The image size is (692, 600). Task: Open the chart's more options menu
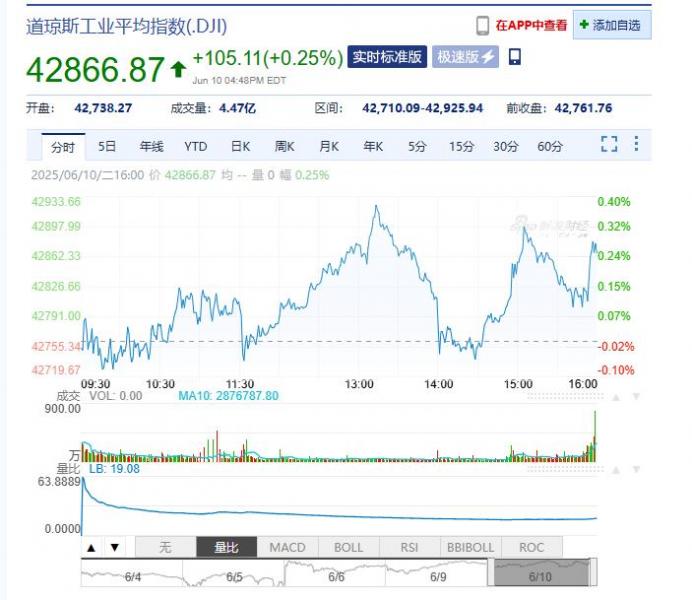click(635, 145)
